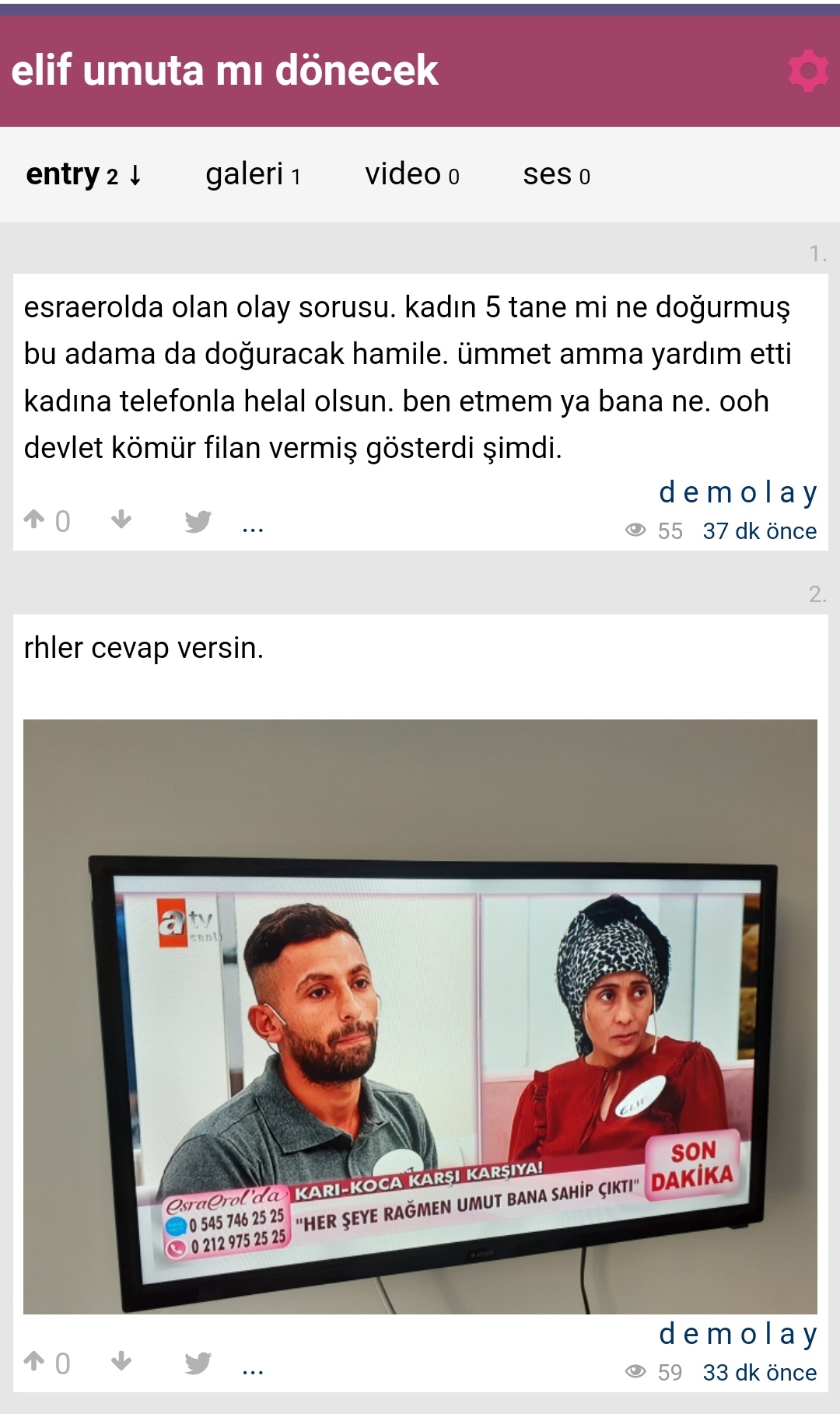Open the settings gear icon

[808, 71]
